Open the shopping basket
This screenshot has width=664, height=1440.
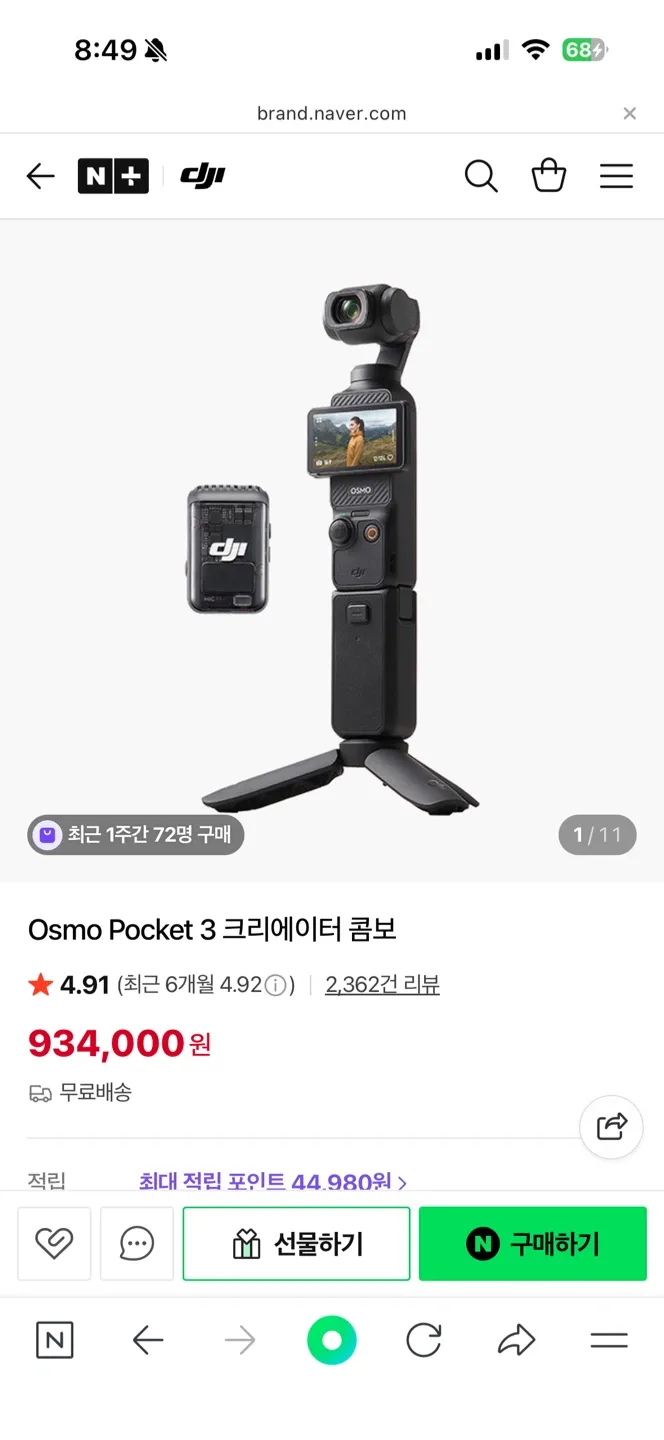549,177
